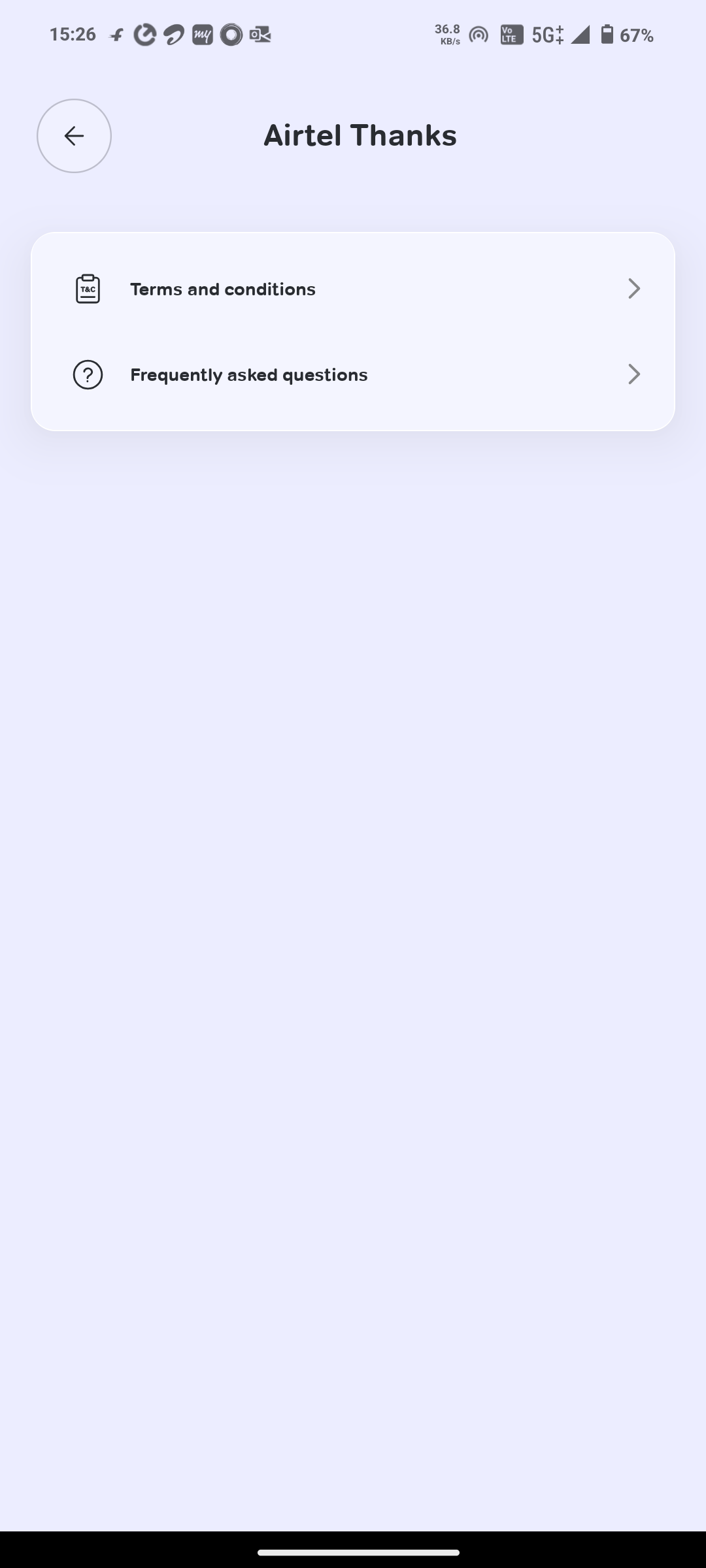Open Frequently asked questions
Screen dimensions: 706x1568
click(353, 374)
